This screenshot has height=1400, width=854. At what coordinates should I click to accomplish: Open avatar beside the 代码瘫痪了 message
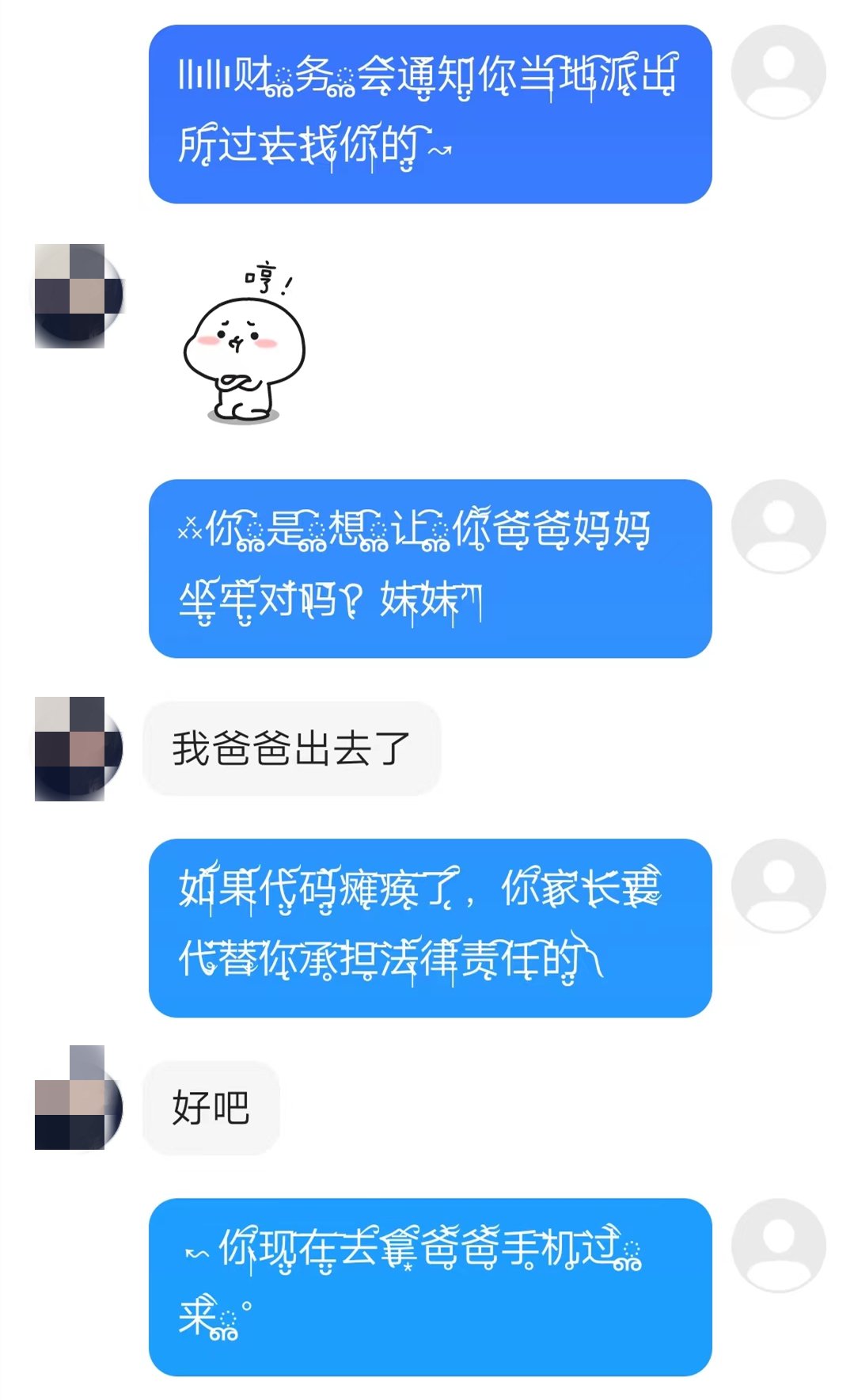(x=778, y=885)
